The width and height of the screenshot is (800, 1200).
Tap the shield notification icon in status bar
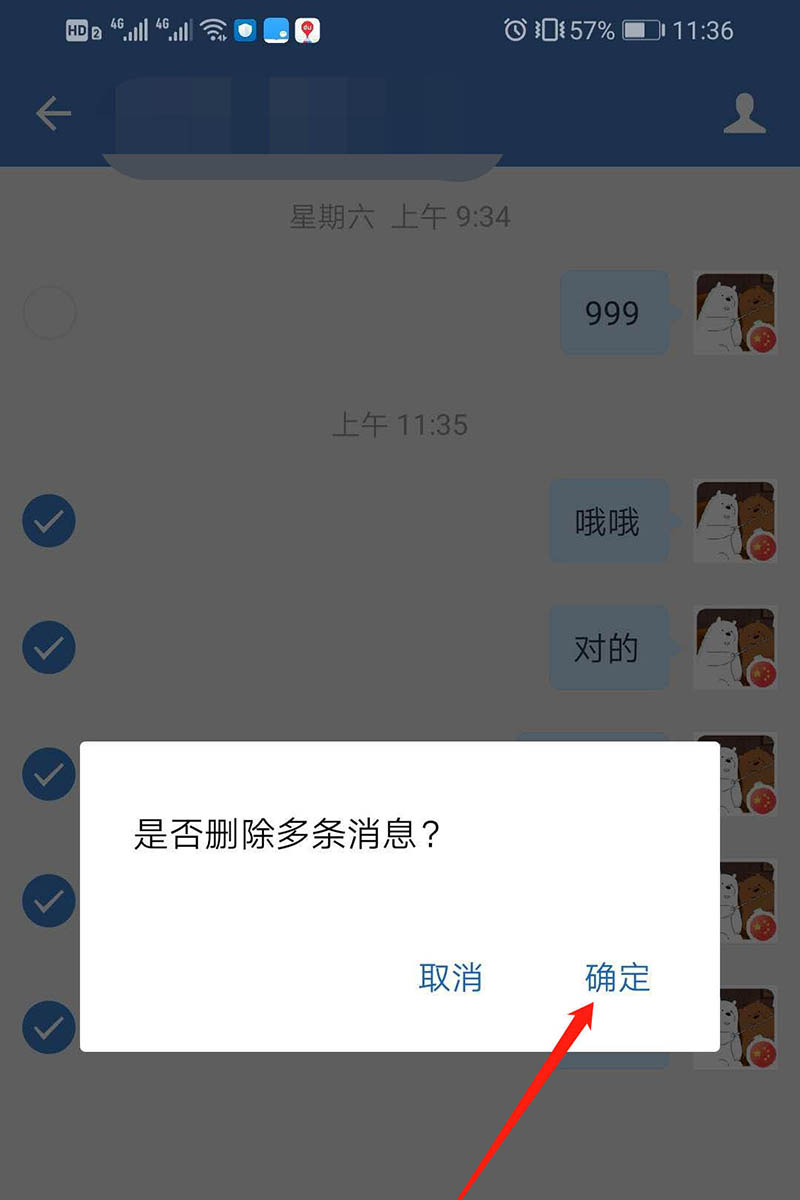click(243, 30)
